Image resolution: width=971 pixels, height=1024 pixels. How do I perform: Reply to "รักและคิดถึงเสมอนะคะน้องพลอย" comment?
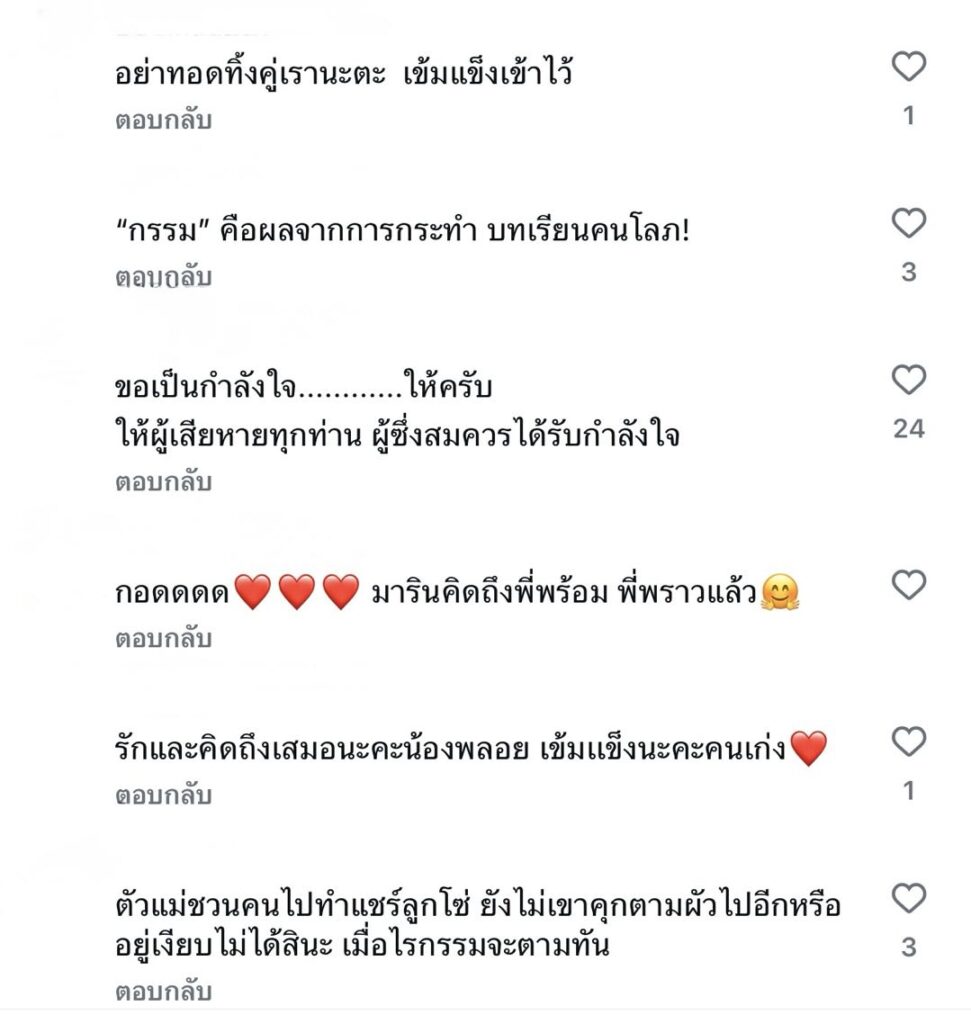point(162,796)
